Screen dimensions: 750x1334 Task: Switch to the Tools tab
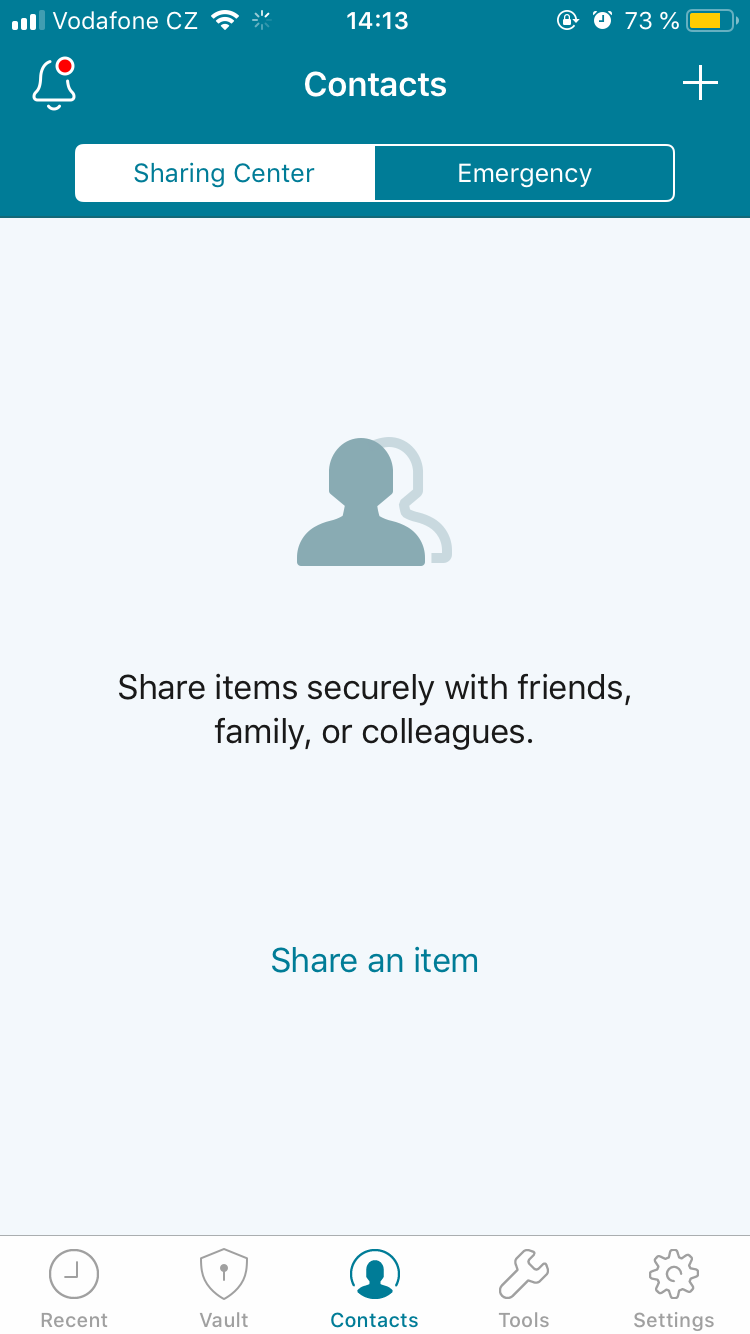coord(524,1288)
